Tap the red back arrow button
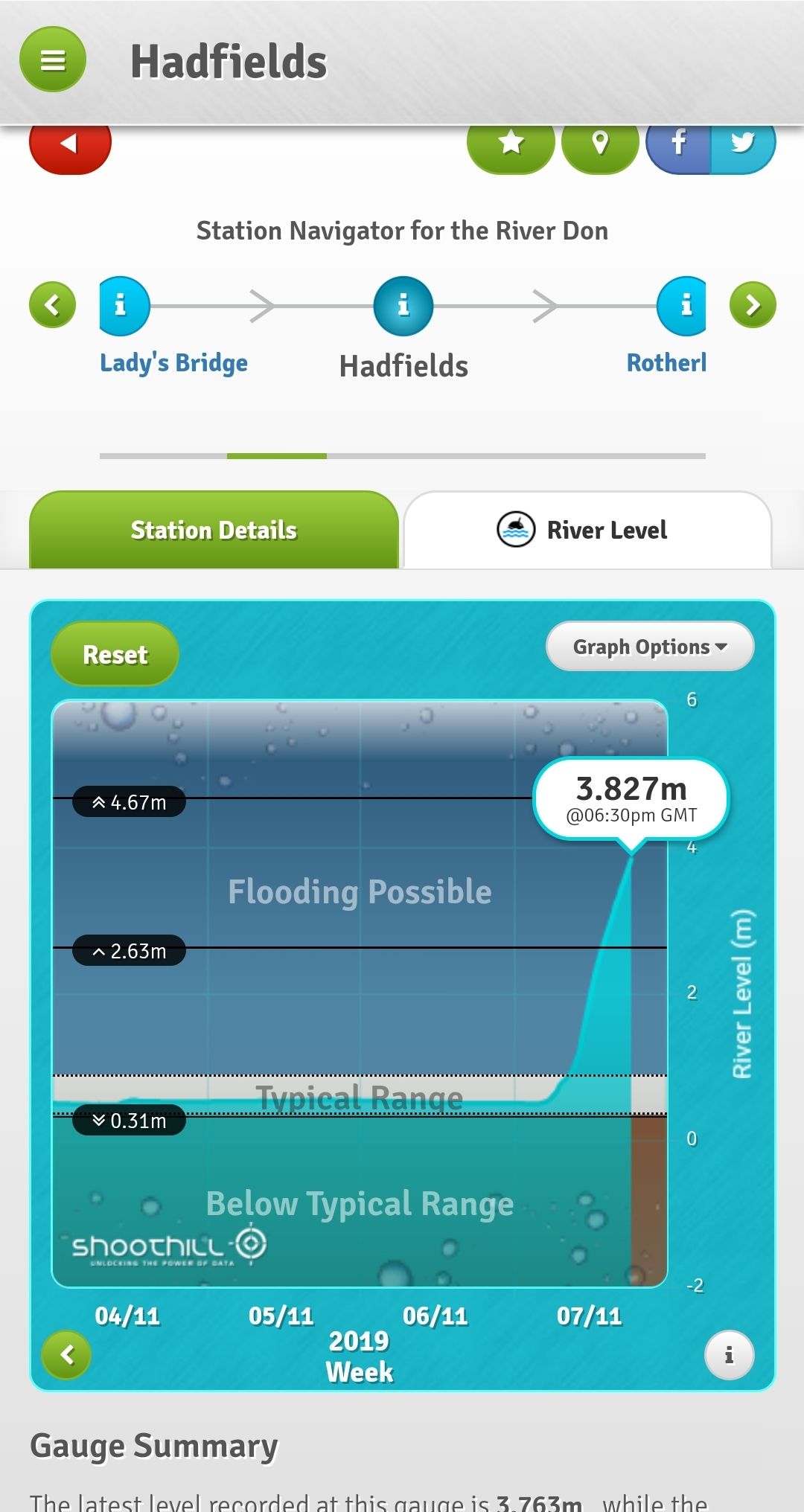 pos(70,147)
